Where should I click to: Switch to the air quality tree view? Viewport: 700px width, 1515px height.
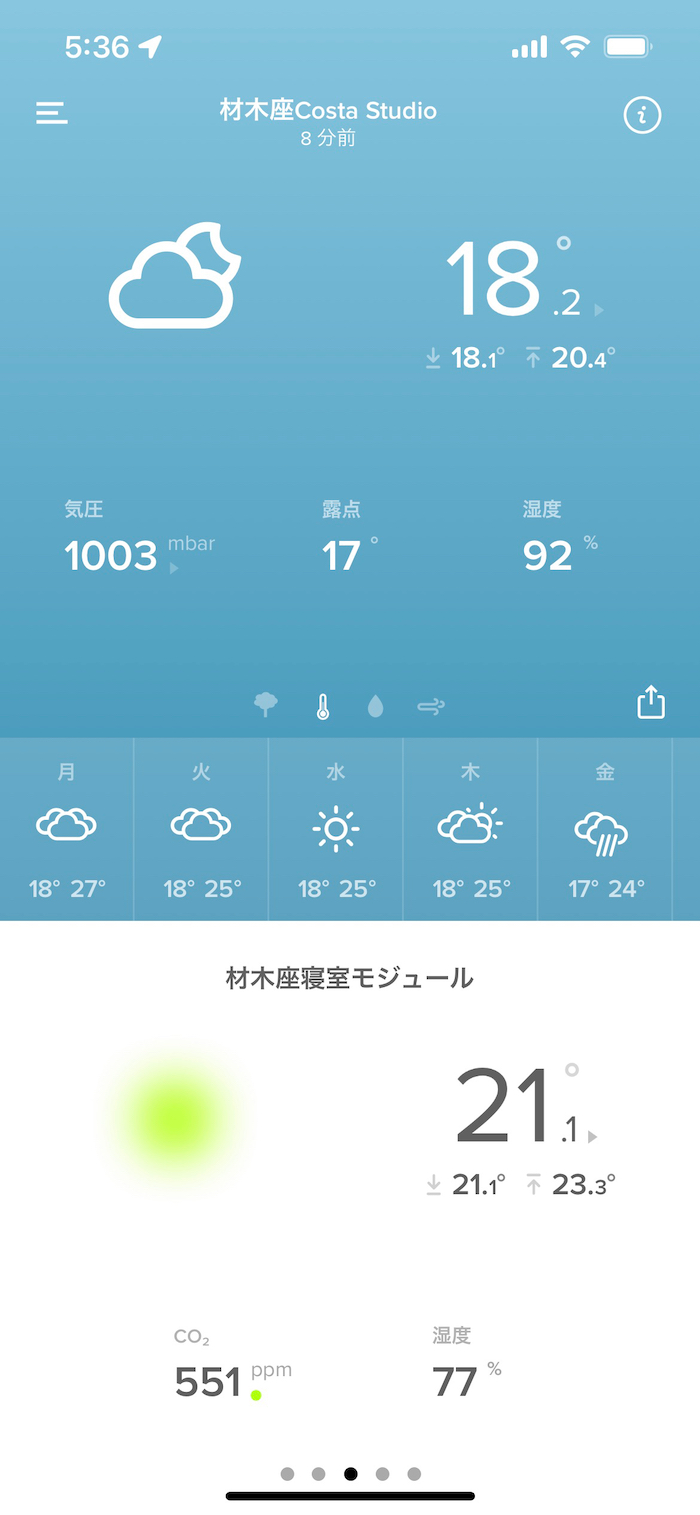pos(266,706)
